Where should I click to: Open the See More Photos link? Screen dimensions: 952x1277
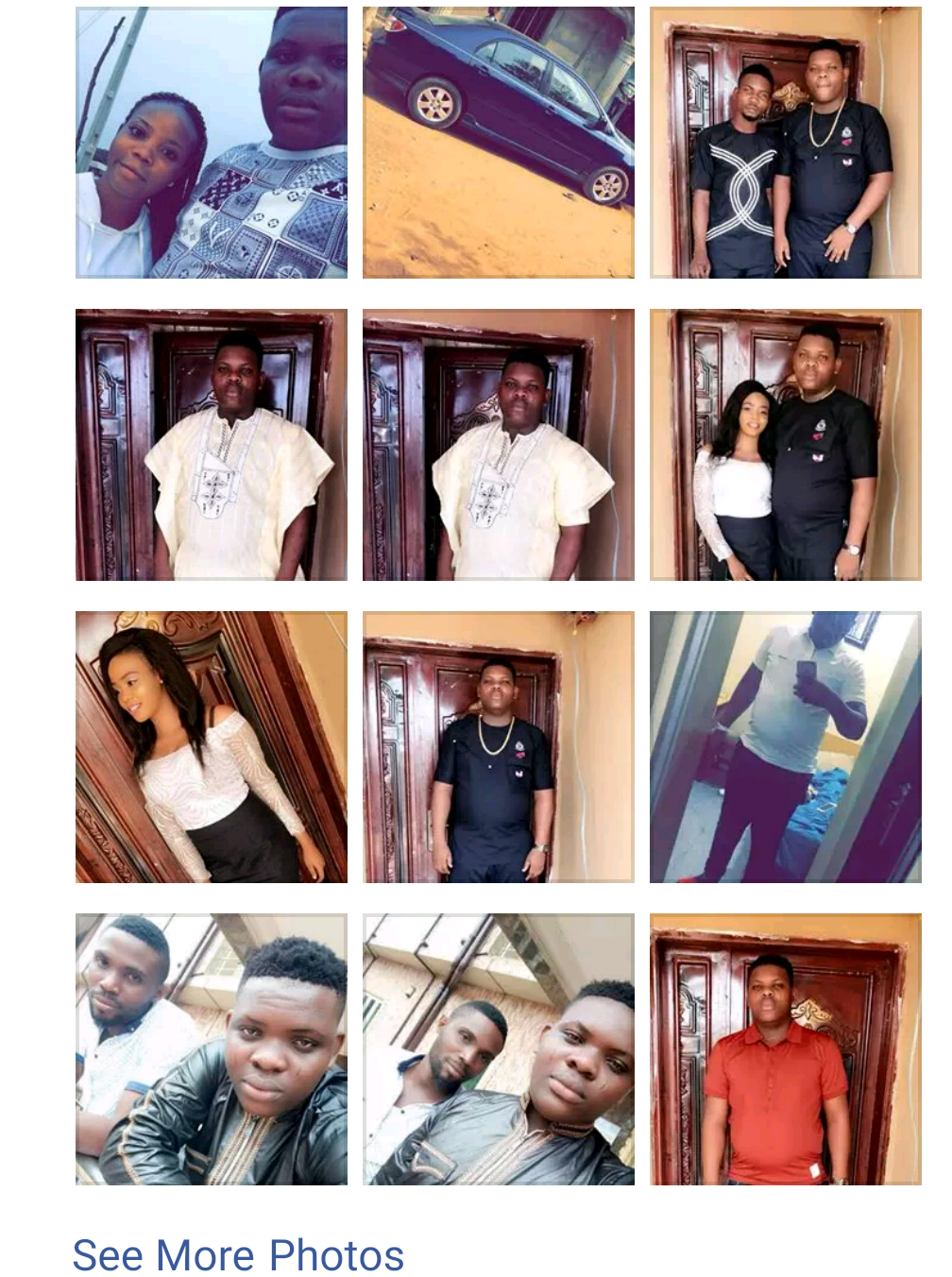pyautogui.click(x=238, y=1255)
